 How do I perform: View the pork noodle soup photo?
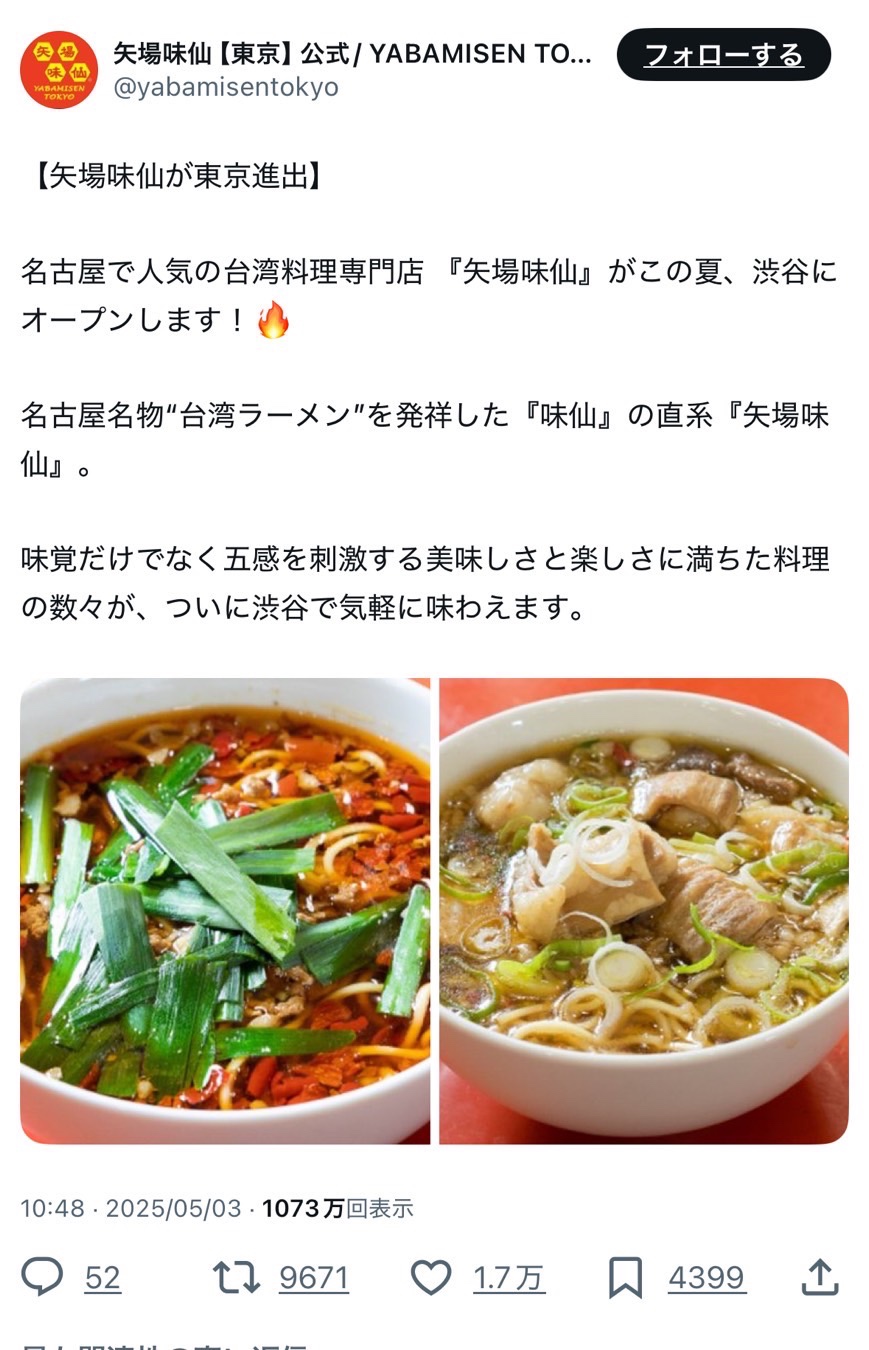(x=644, y=910)
